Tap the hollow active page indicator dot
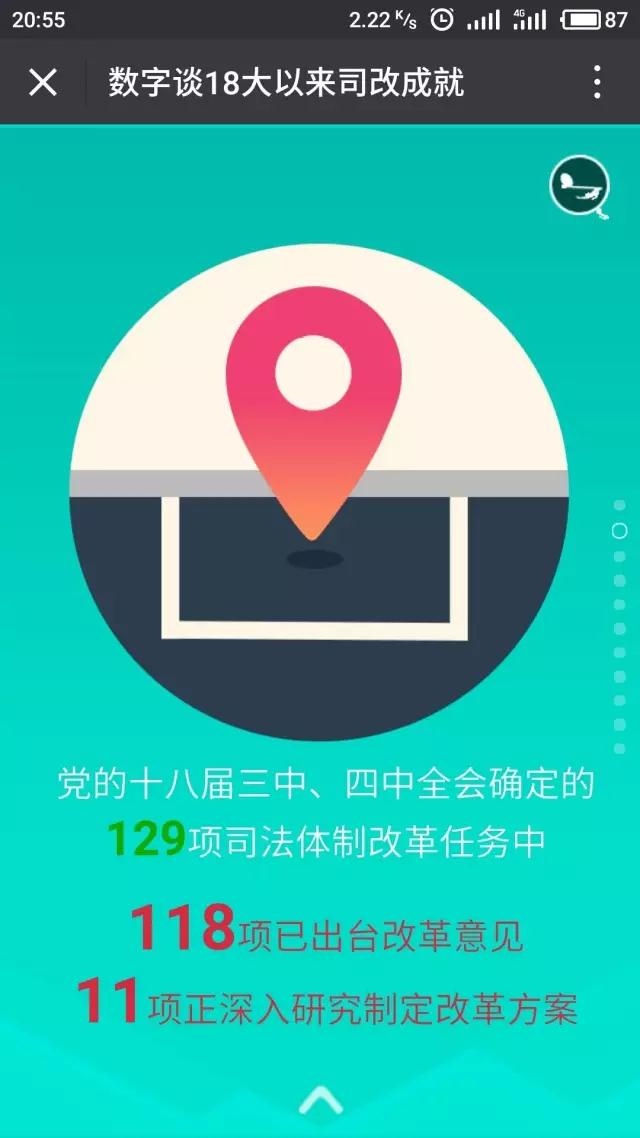 (619, 530)
